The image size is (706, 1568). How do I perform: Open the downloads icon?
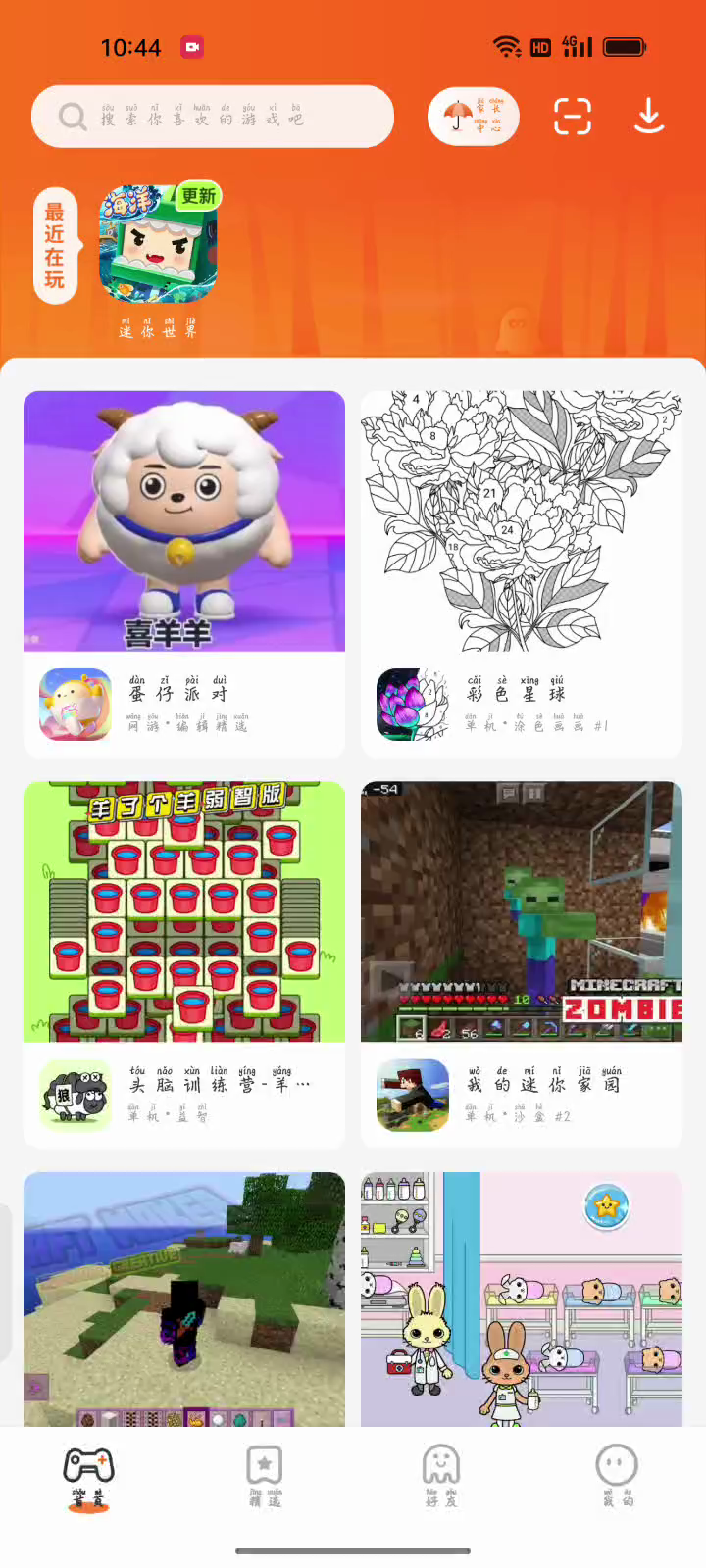(648, 117)
